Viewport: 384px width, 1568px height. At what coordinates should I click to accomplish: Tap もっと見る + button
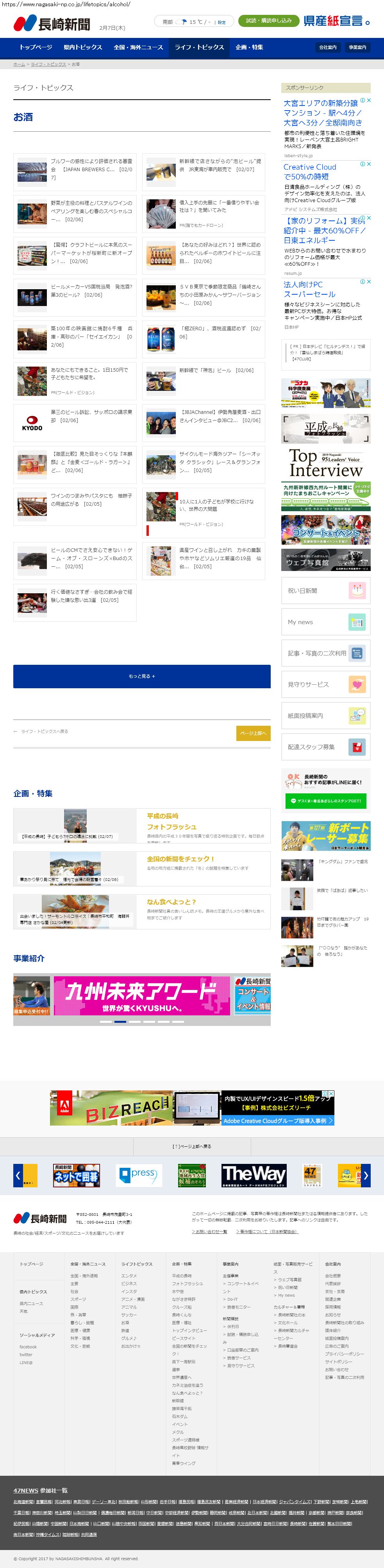(142, 676)
